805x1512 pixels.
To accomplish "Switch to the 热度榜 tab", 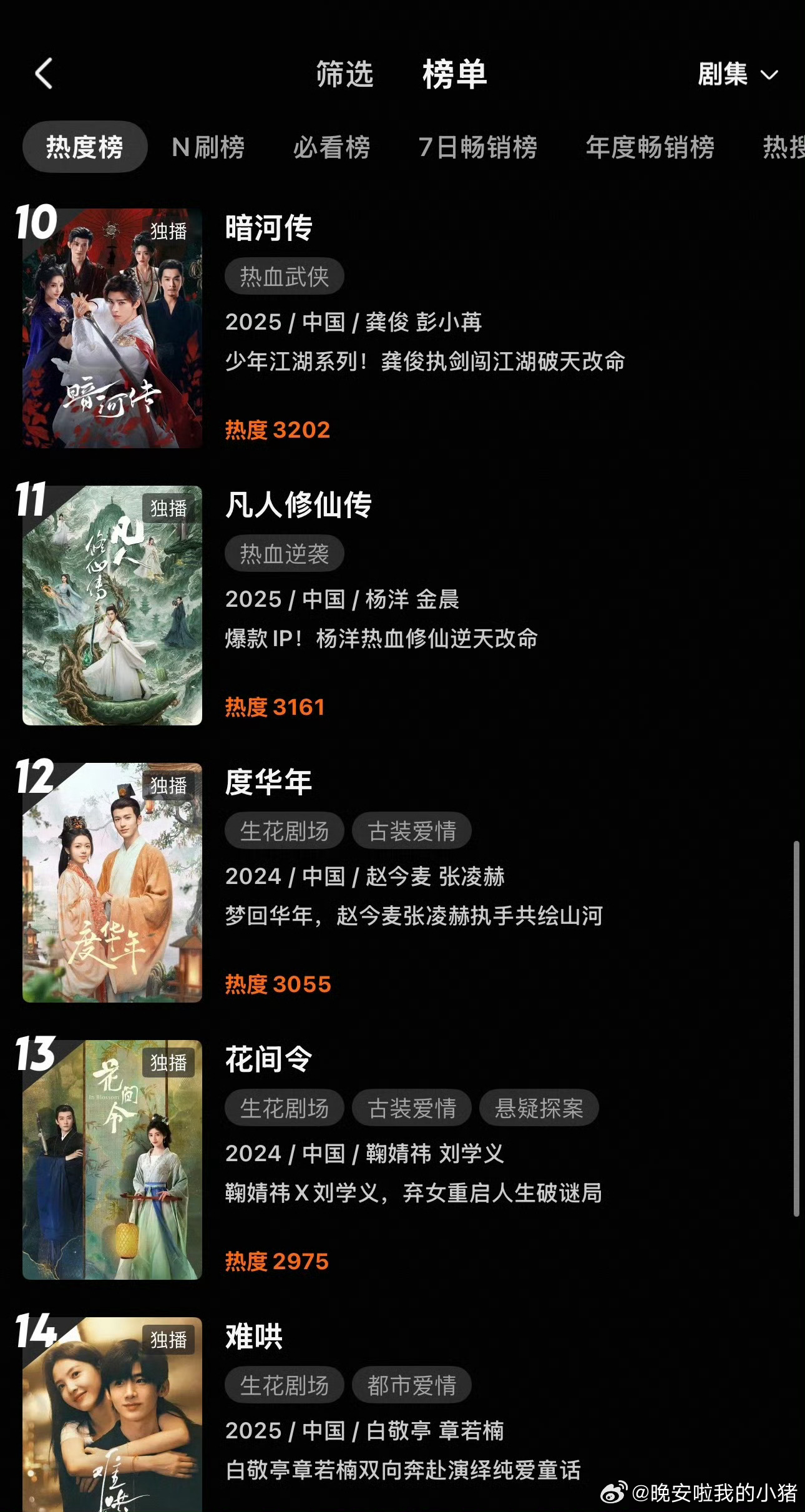I will (85, 147).
